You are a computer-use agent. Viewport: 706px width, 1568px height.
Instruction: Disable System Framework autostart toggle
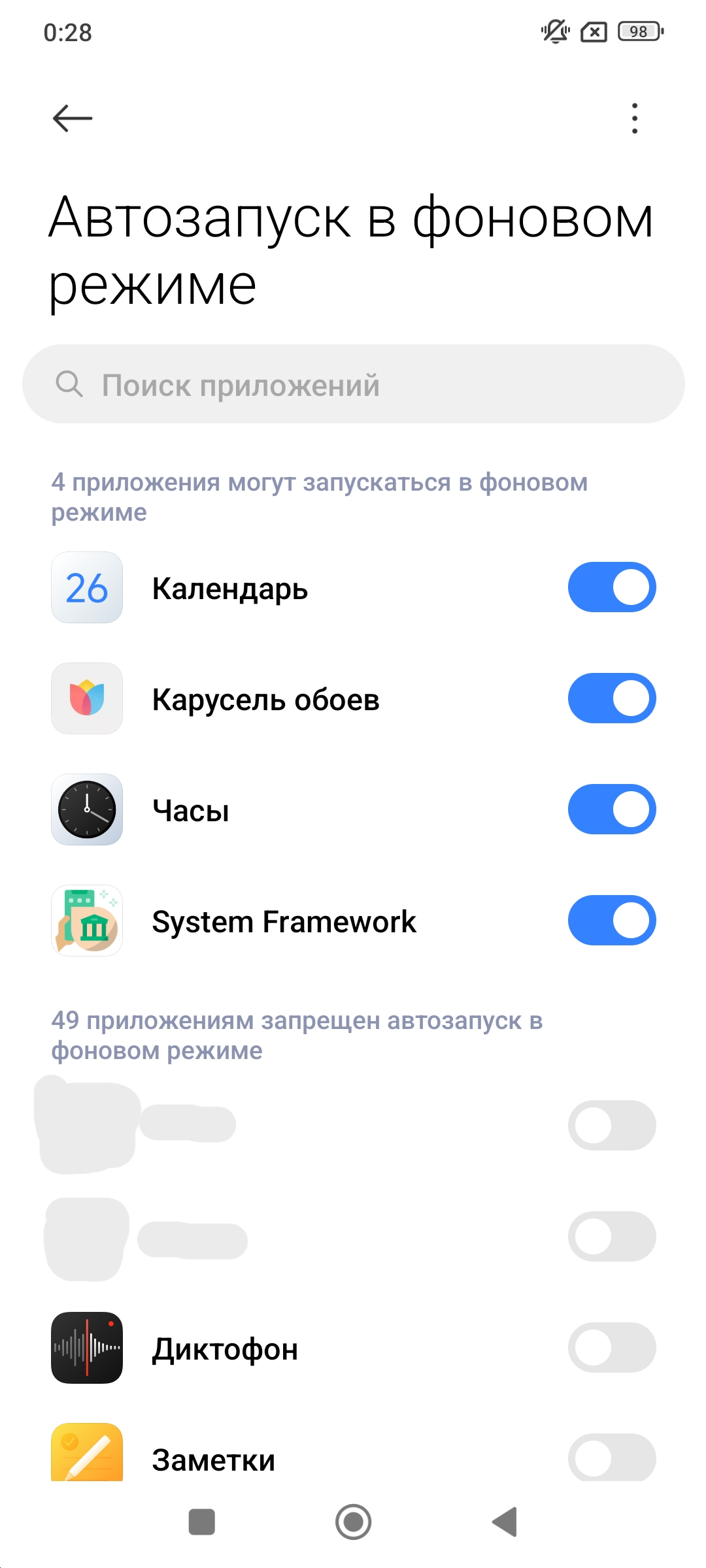click(x=611, y=921)
